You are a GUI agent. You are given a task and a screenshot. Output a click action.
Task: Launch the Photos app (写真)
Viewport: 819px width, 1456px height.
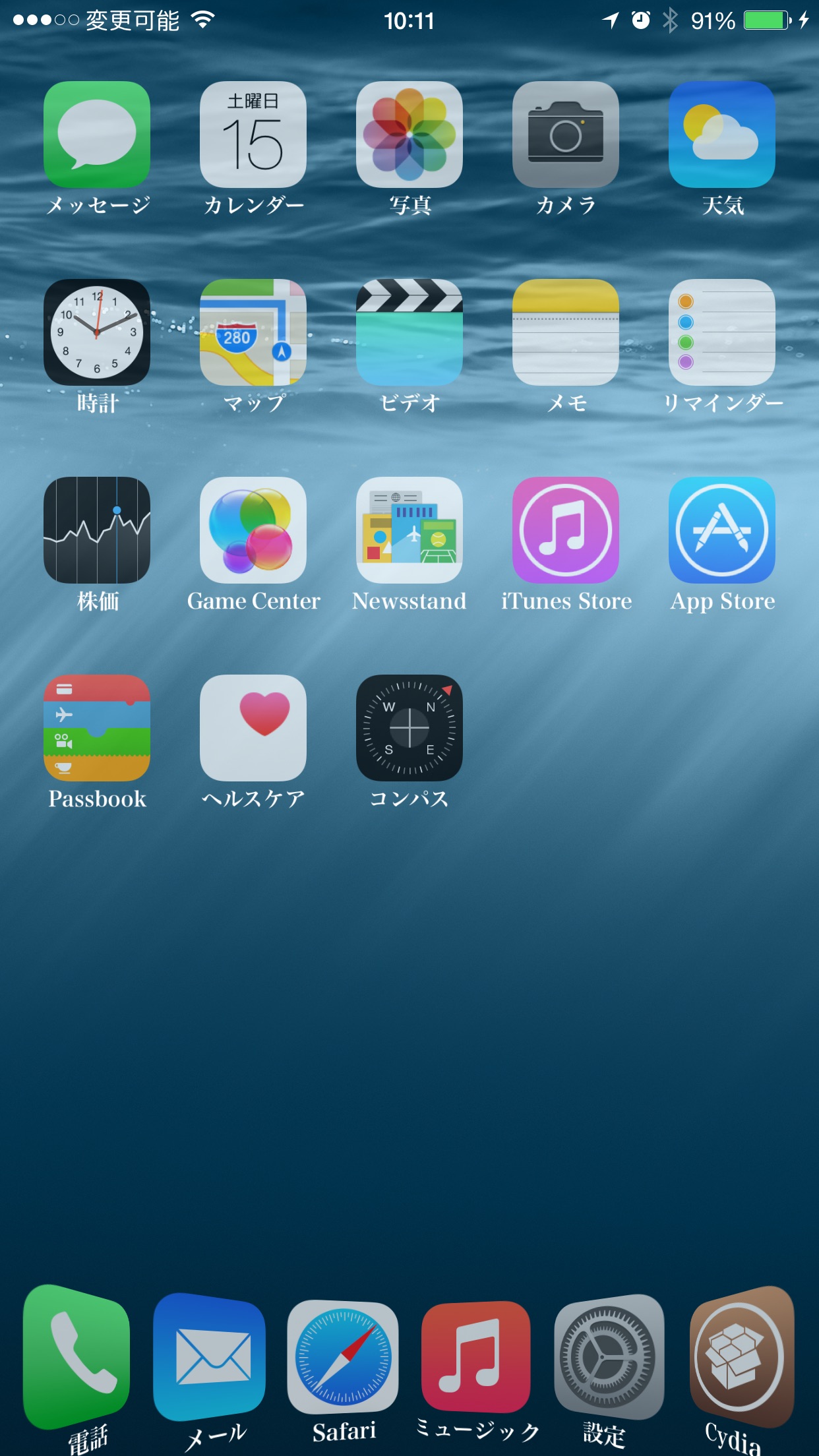pos(409,135)
